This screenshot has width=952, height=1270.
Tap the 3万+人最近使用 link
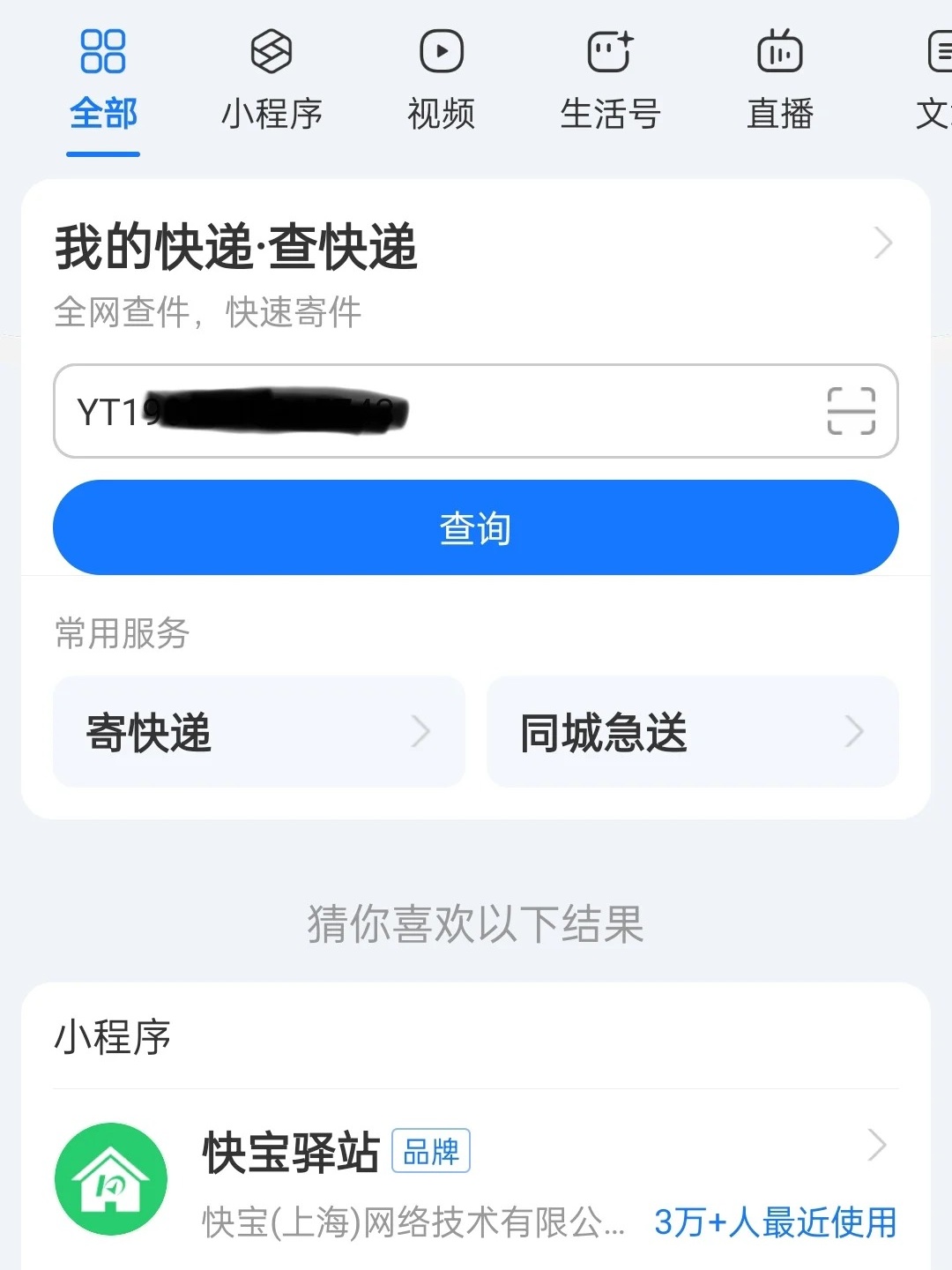point(775,1223)
